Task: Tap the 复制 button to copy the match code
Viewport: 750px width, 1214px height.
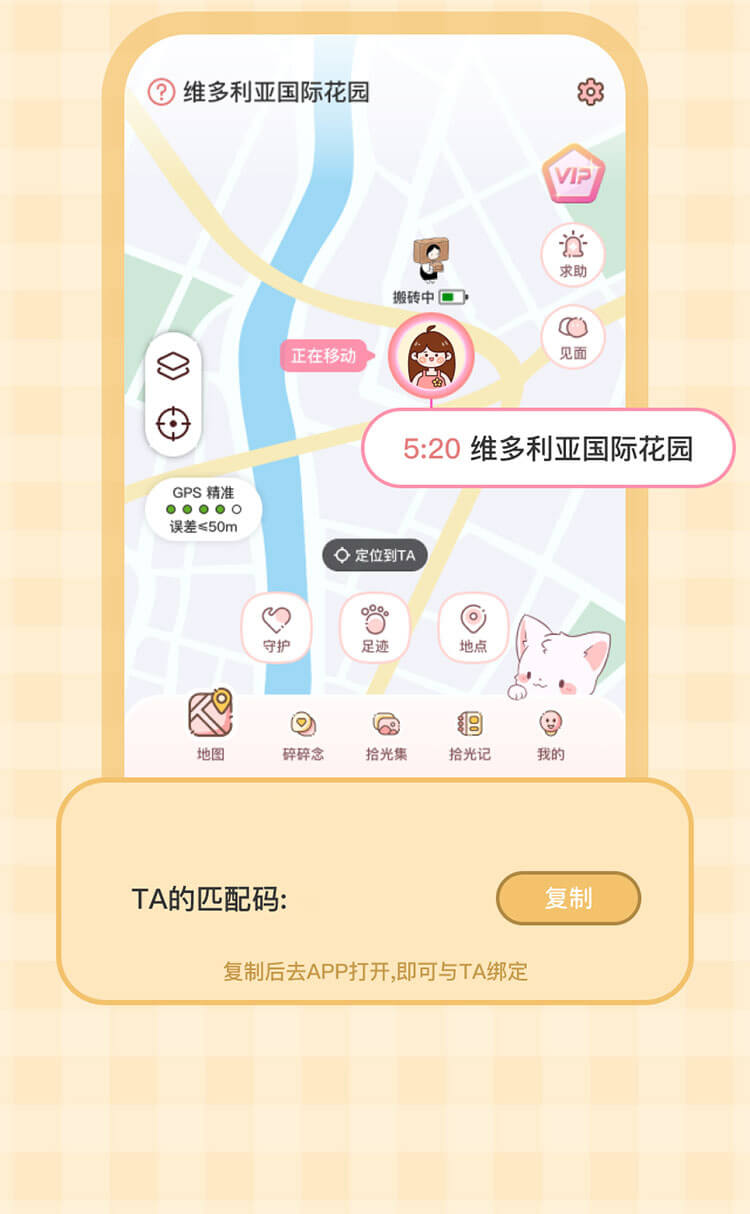Action: (x=568, y=898)
